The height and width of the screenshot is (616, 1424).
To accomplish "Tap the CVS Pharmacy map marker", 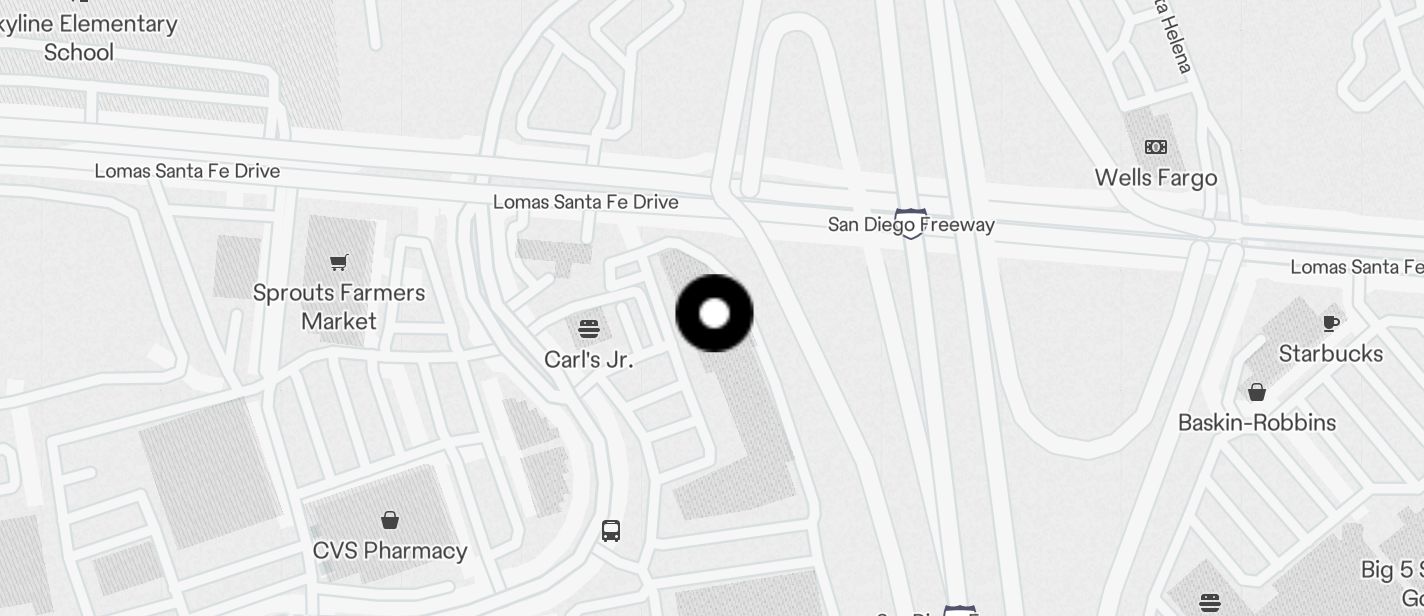I will pyautogui.click(x=390, y=520).
